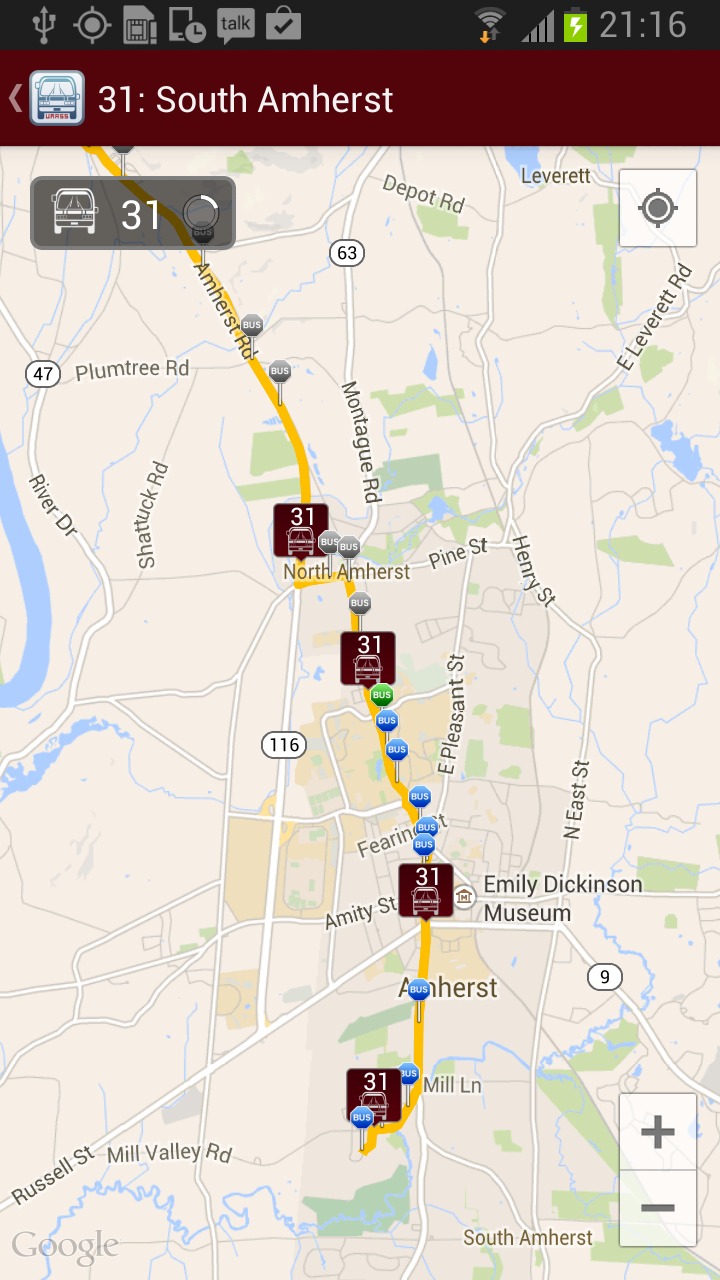Zoom out using the minus button

point(657,1208)
